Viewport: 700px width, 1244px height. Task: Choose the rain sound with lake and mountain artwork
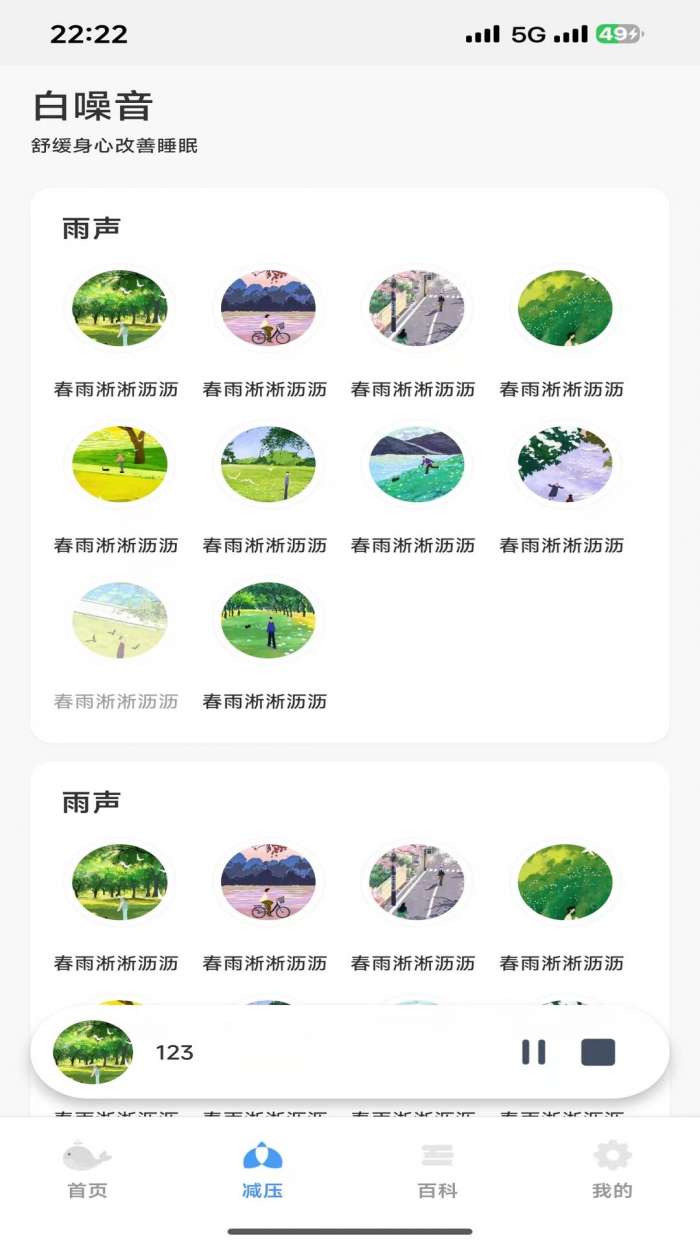(x=416, y=464)
